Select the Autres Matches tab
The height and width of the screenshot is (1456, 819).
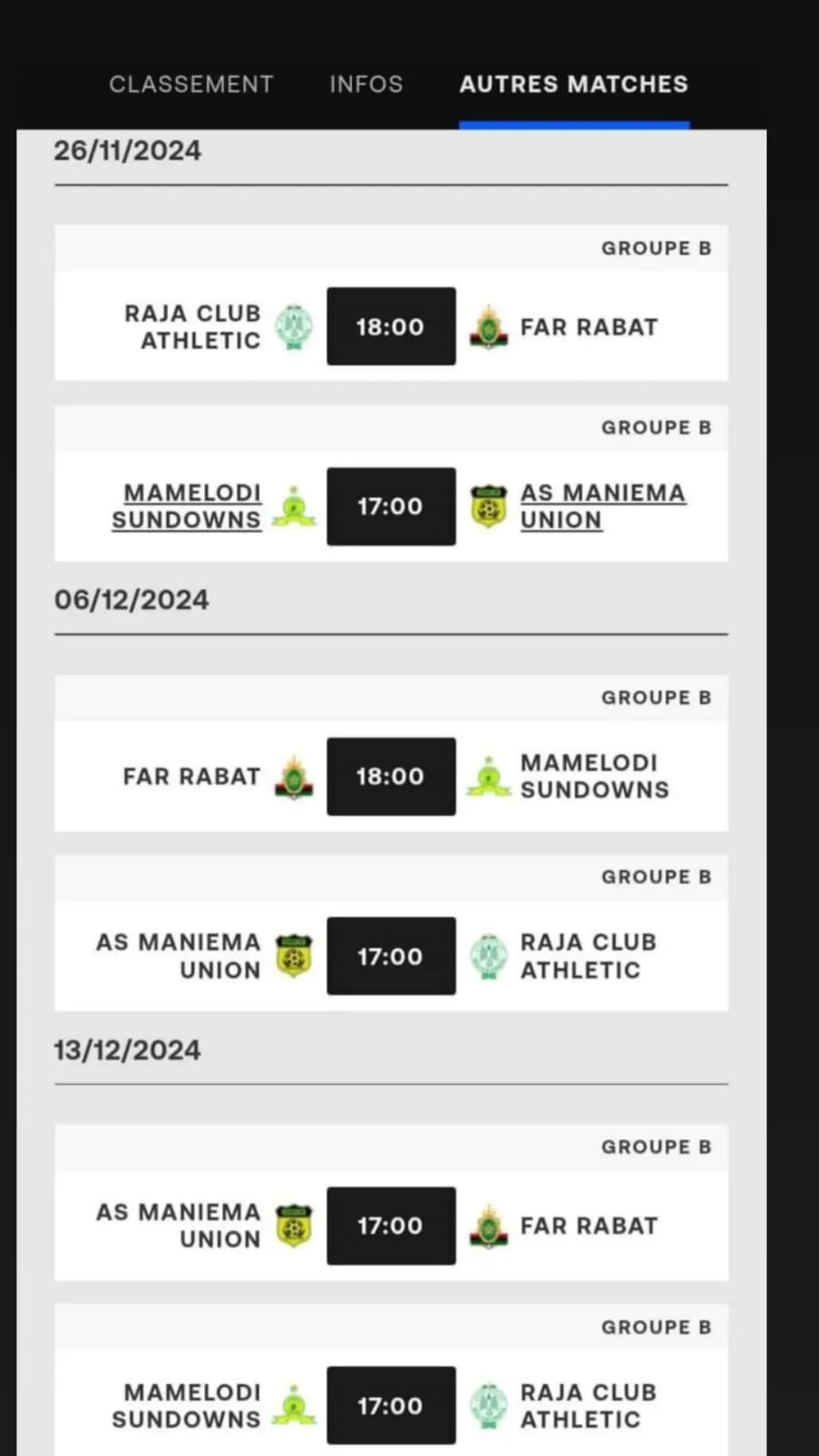tap(573, 85)
